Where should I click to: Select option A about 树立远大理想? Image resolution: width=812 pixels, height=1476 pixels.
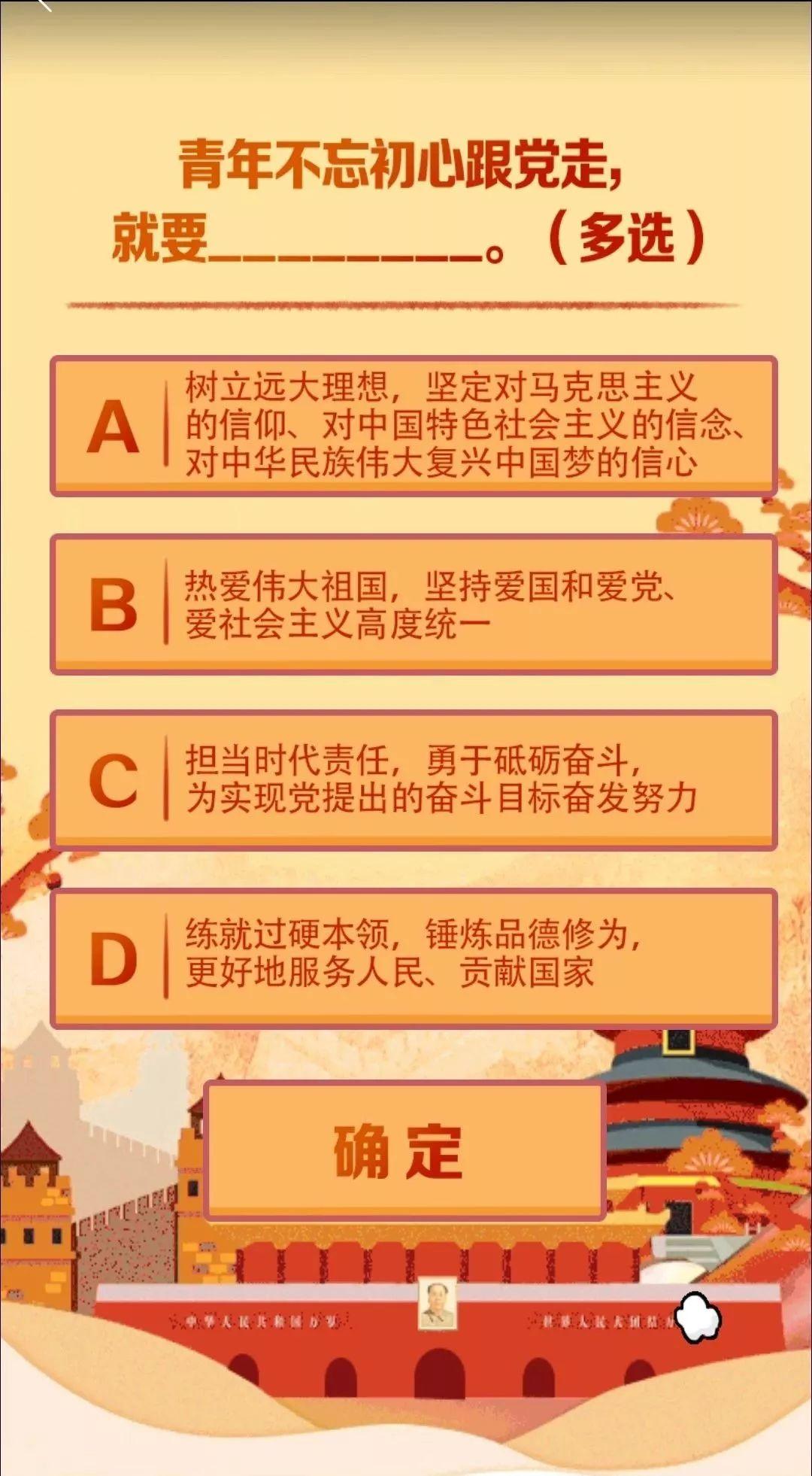pos(414,427)
